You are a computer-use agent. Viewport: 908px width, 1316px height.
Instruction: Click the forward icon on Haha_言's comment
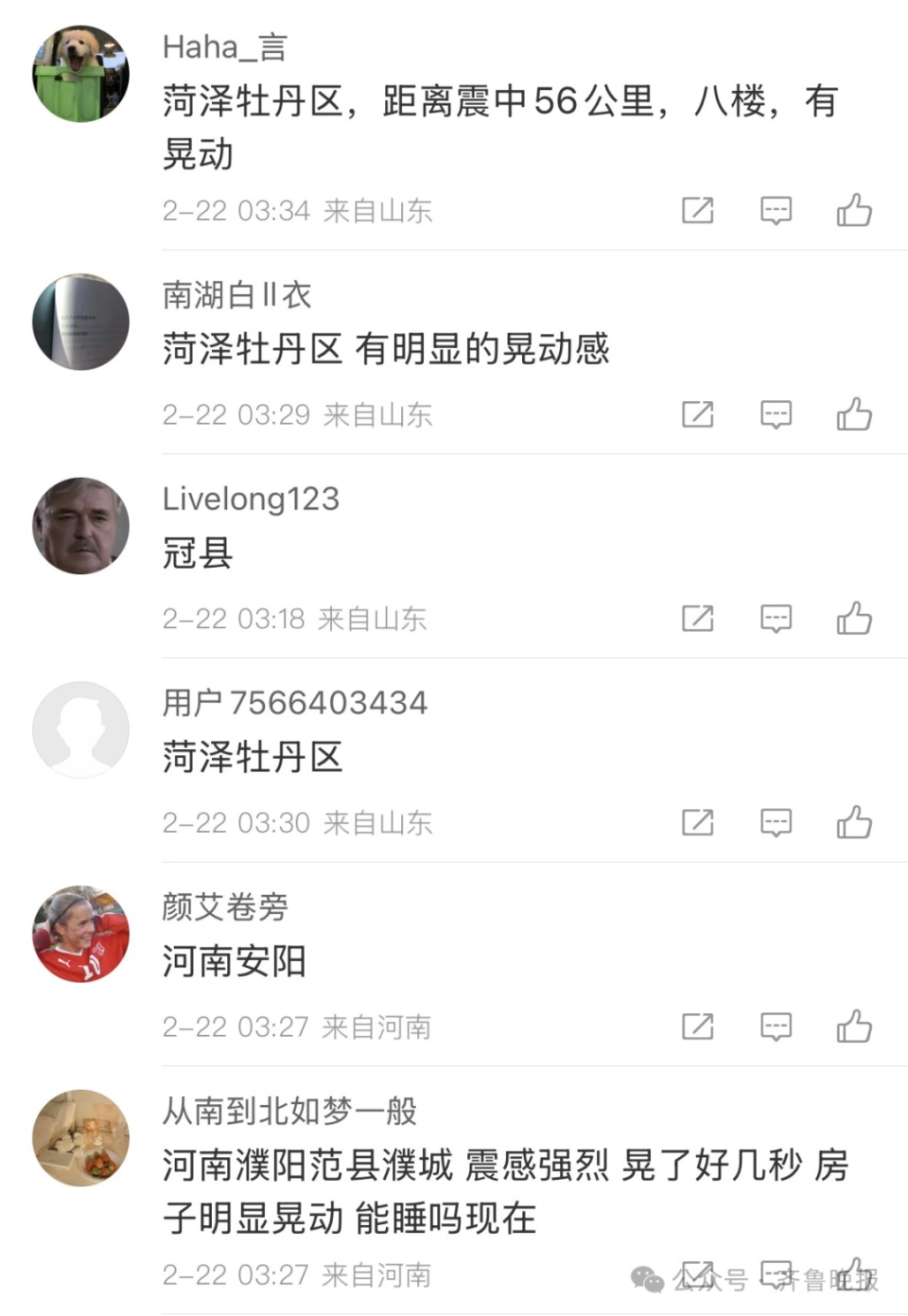[698, 210]
